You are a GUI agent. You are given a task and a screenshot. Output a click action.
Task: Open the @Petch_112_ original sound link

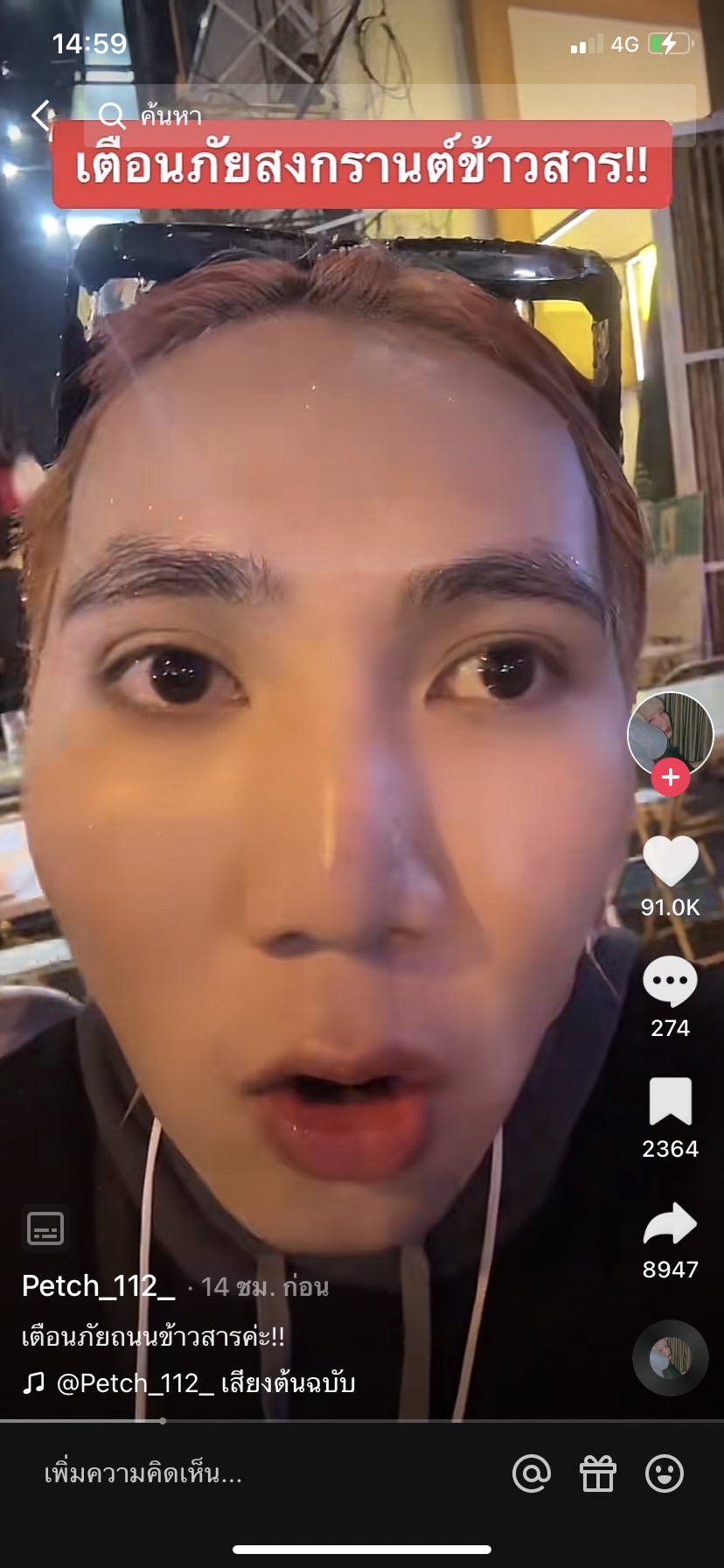click(x=205, y=1382)
